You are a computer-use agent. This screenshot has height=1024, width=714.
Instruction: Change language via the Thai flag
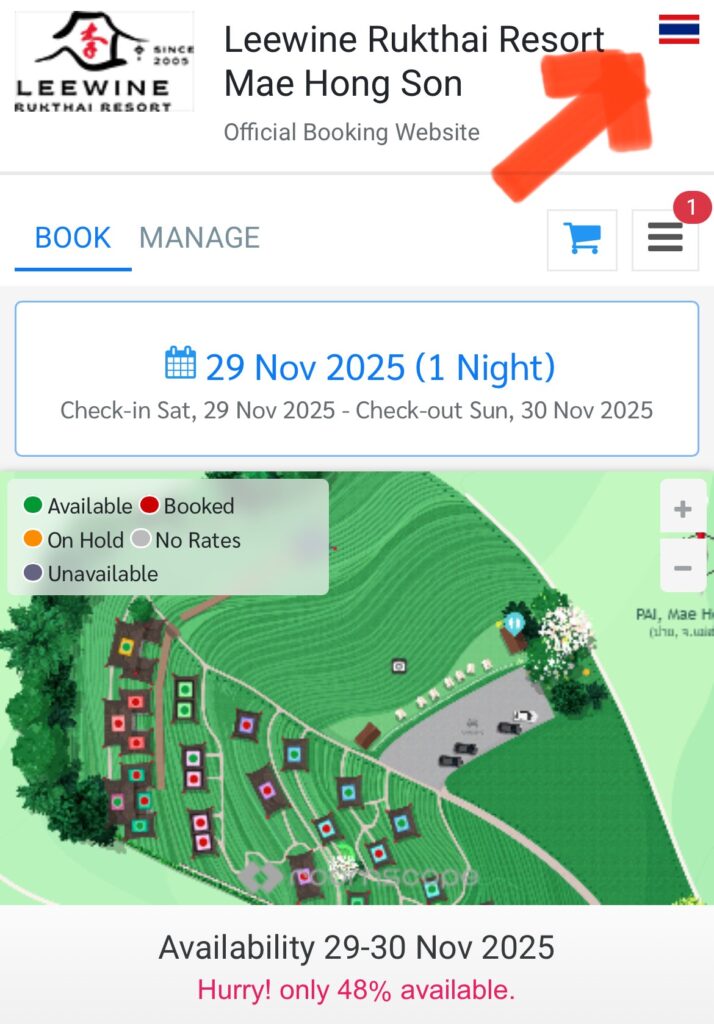pos(678,30)
